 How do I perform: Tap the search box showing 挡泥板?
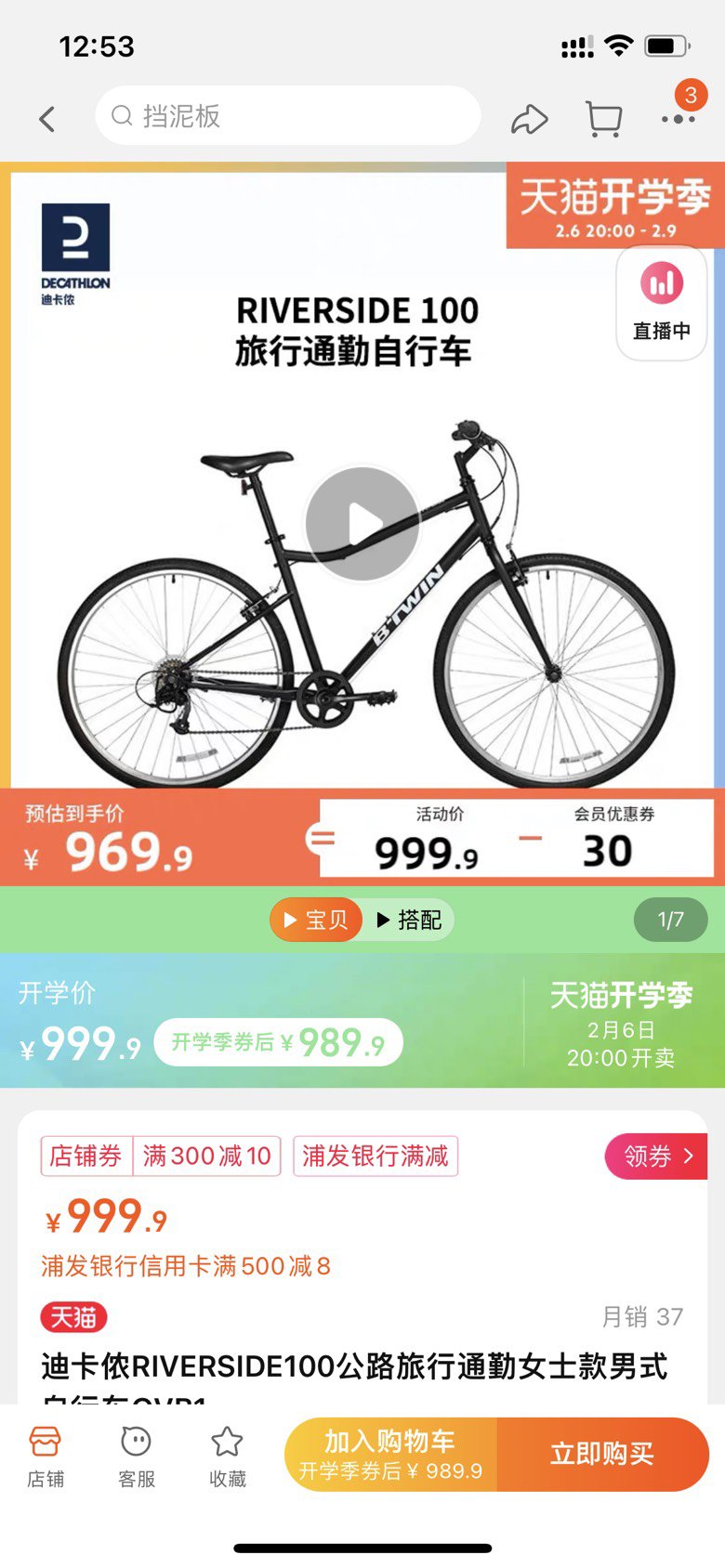click(x=288, y=115)
